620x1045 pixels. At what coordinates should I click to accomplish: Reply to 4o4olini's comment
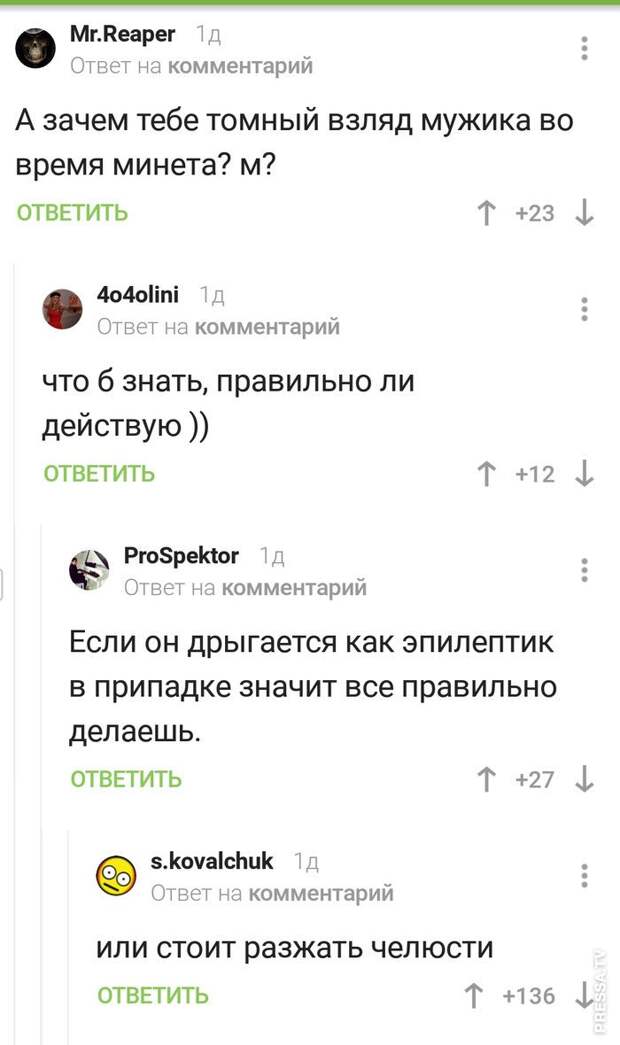98,474
